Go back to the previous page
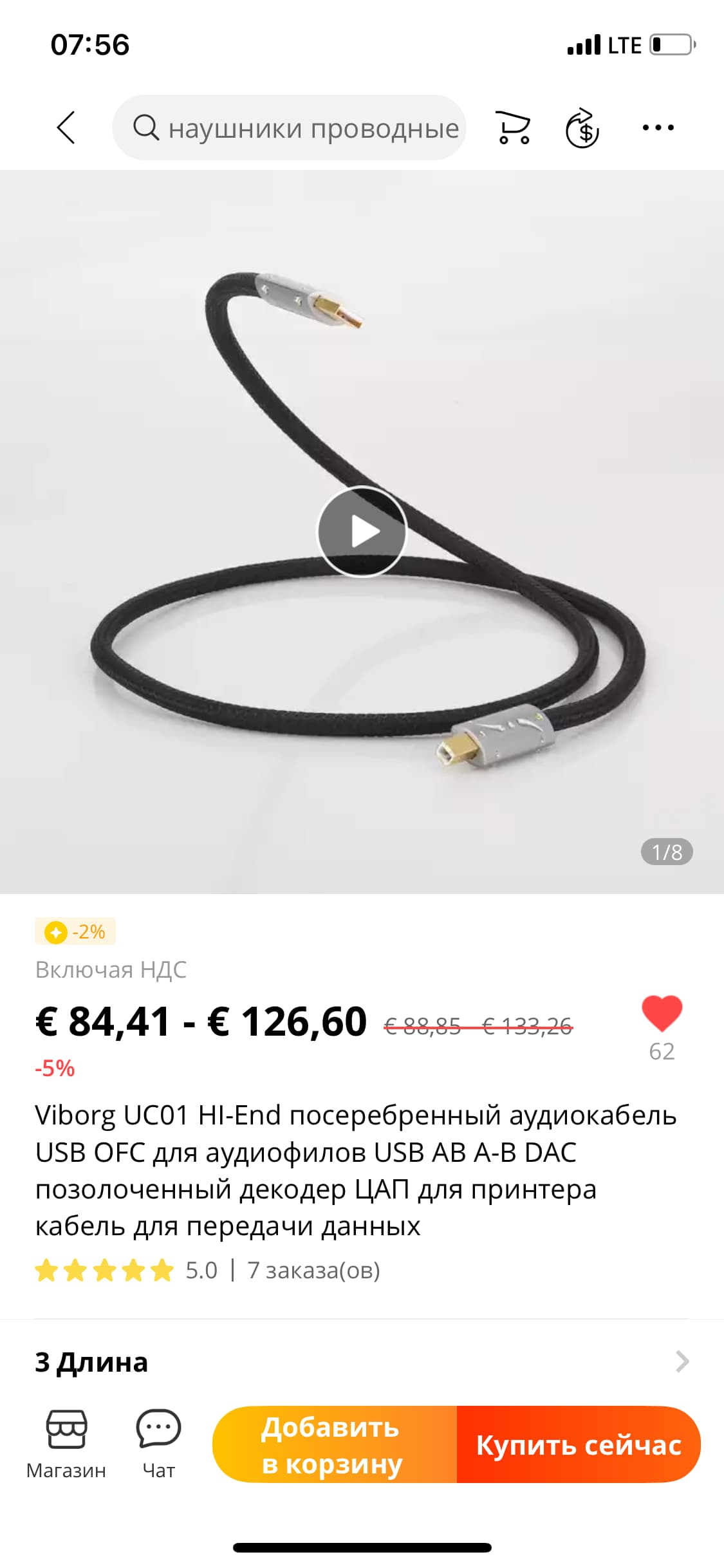This screenshot has width=724, height=1568. pyautogui.click(x=66, y=127)
